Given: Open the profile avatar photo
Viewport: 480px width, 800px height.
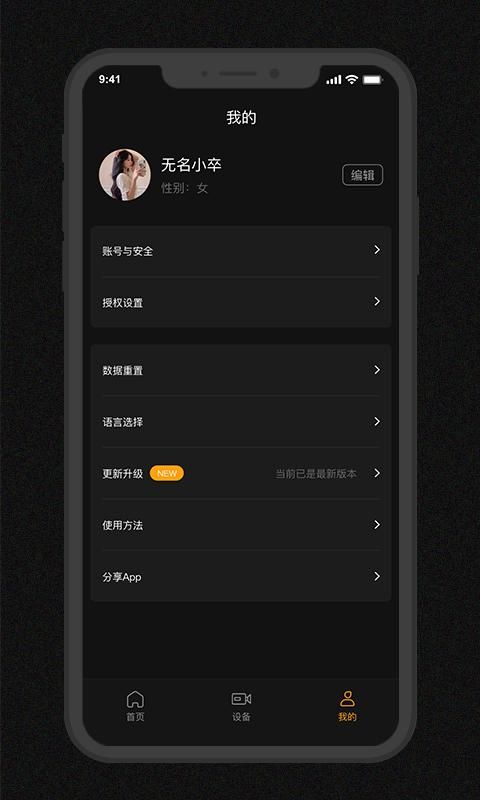Looking at the screenshot, I should [124, 175].
